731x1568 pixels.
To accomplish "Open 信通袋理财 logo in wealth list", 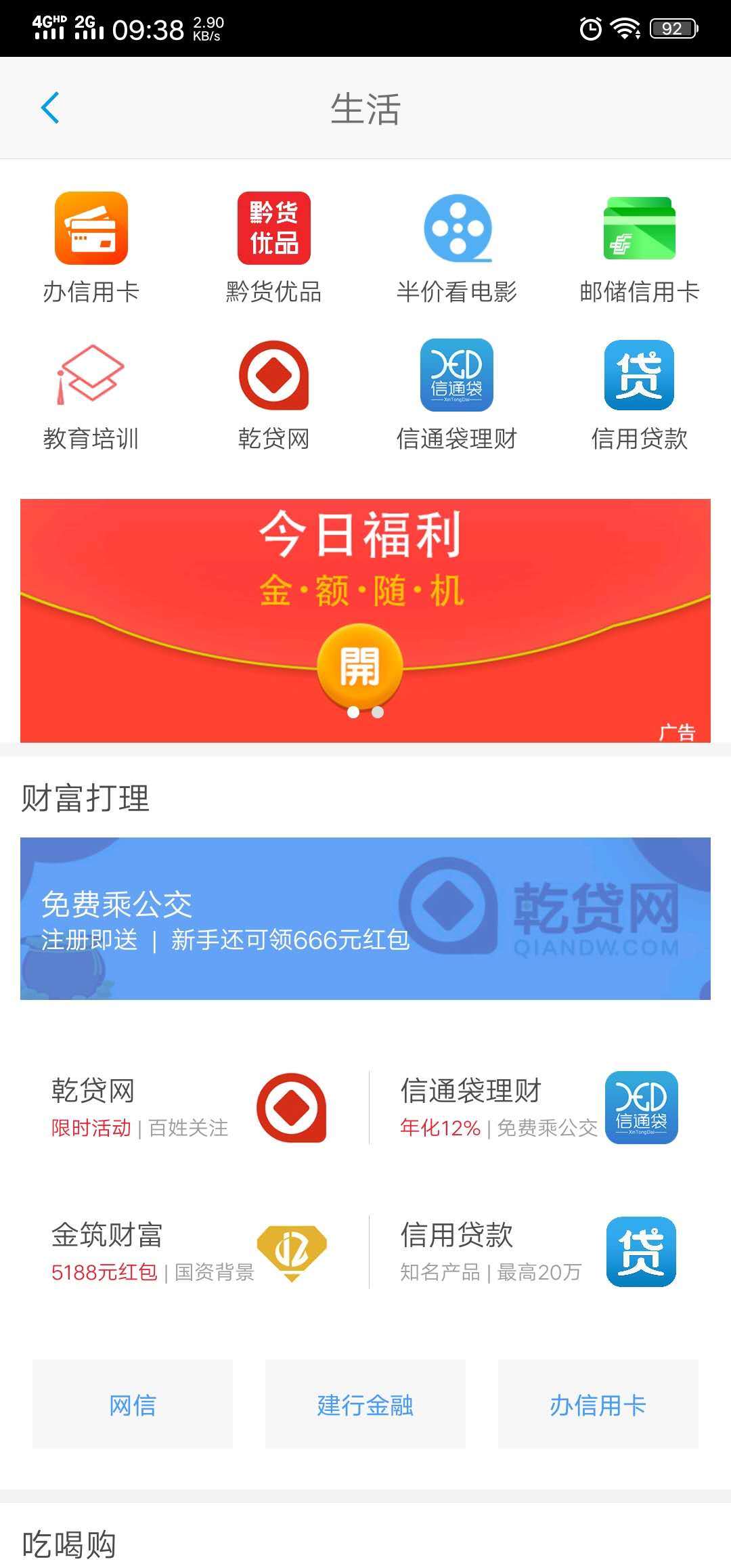I will point(640,1108).
